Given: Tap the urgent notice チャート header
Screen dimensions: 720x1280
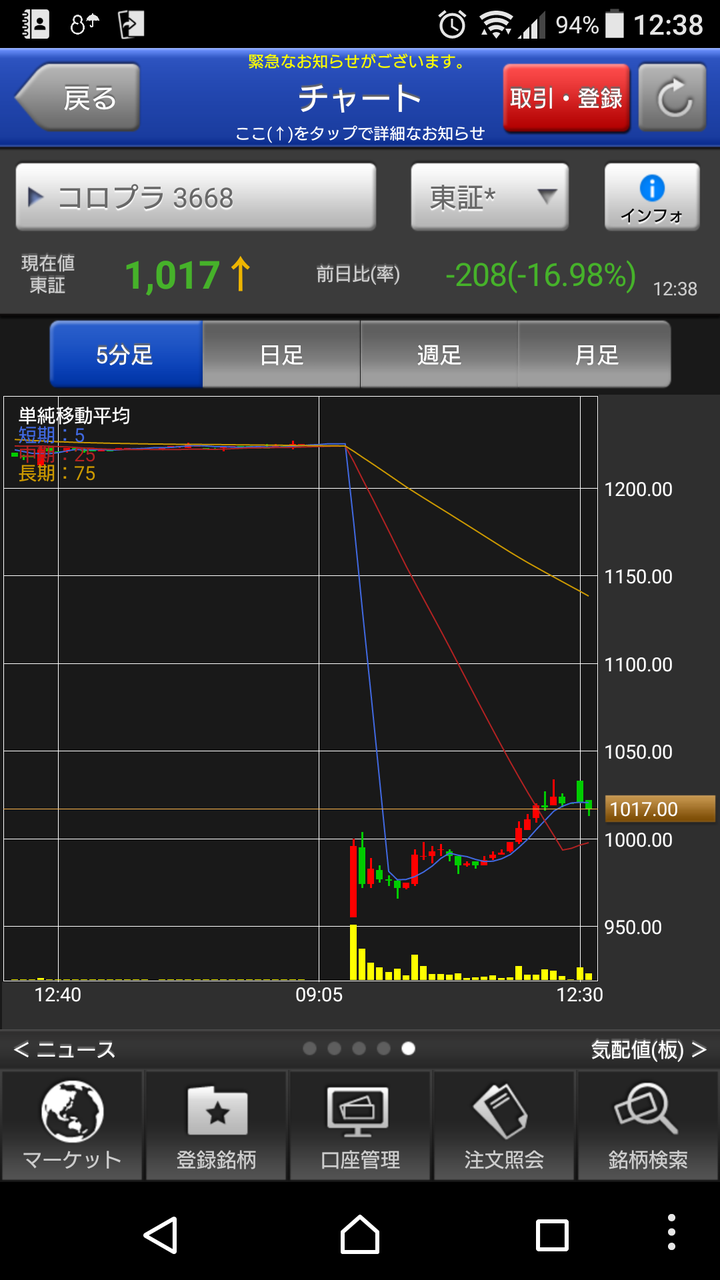Looking at the screenshot, I should tap(360, 98).
